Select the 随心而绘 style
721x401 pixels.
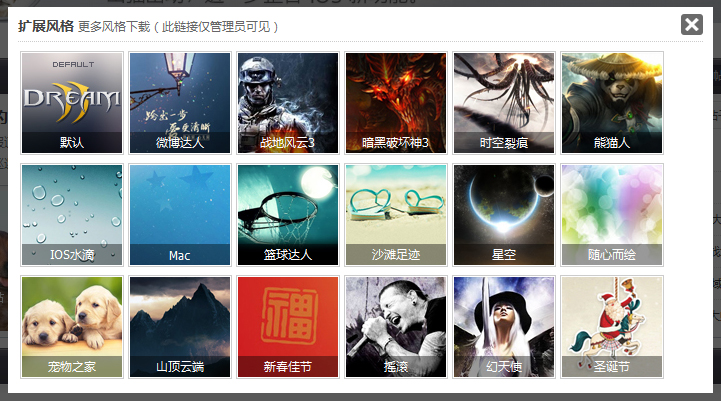pyautogui.click(x=612, y=215)
